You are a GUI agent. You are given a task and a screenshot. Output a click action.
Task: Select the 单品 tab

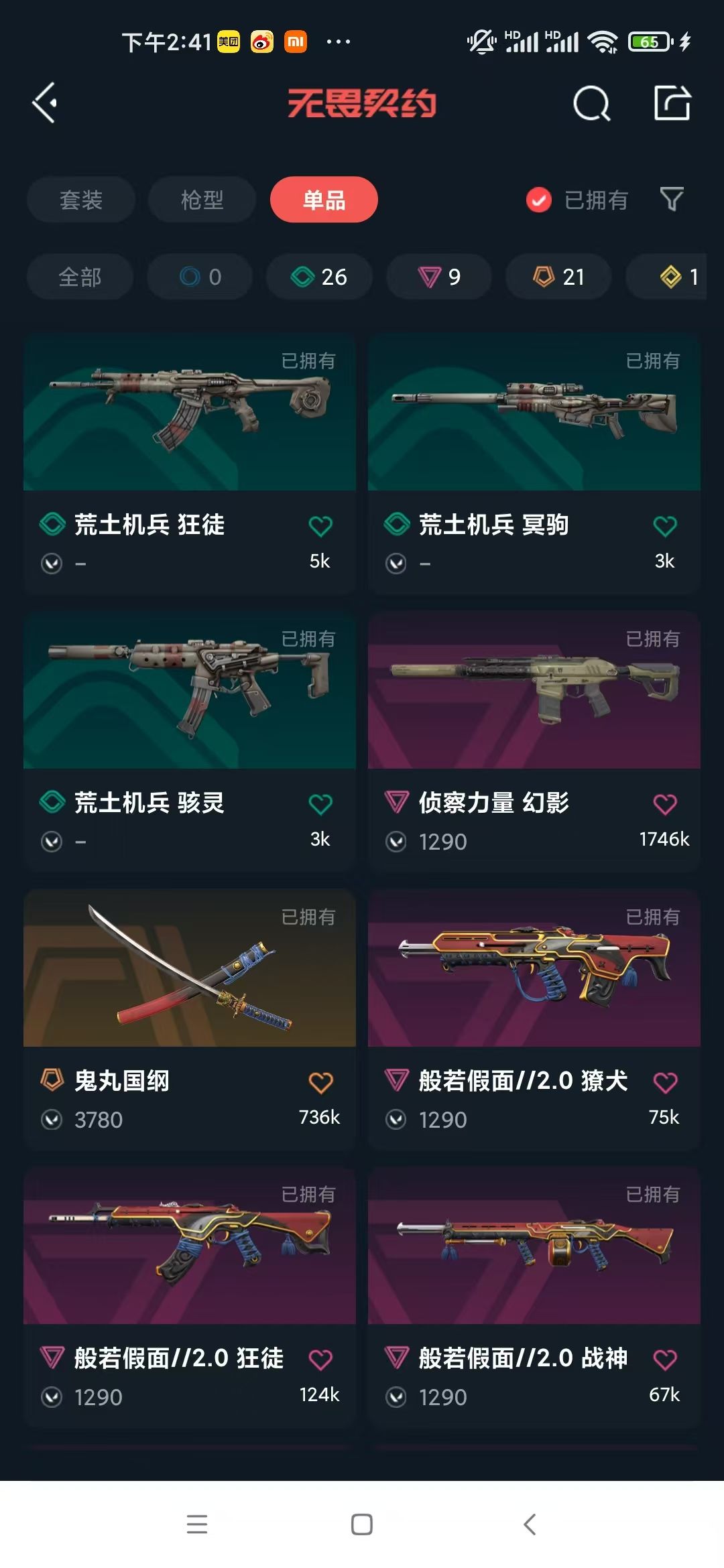tap(324, 200)
